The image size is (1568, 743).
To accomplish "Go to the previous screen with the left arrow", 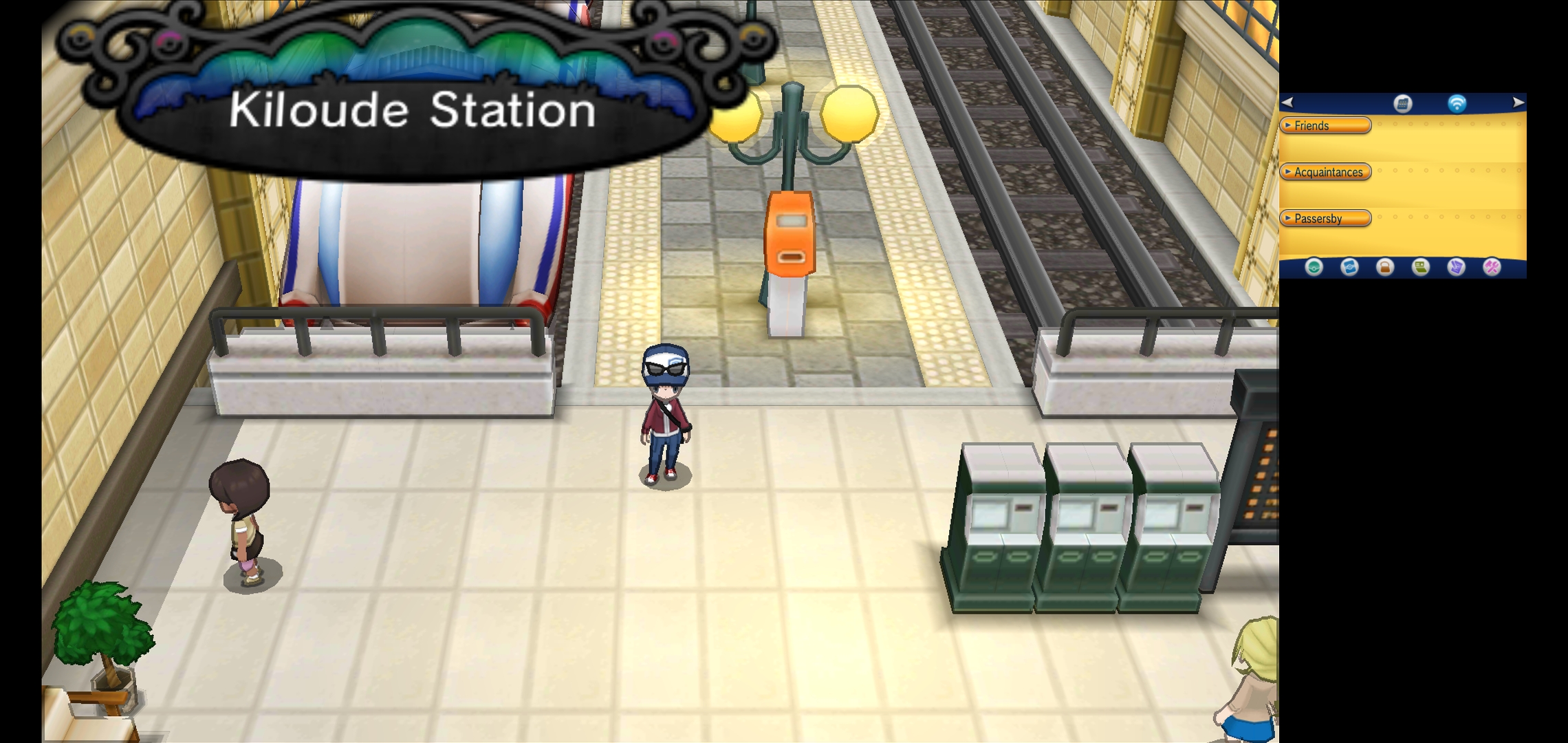I will pos(1287,103).
